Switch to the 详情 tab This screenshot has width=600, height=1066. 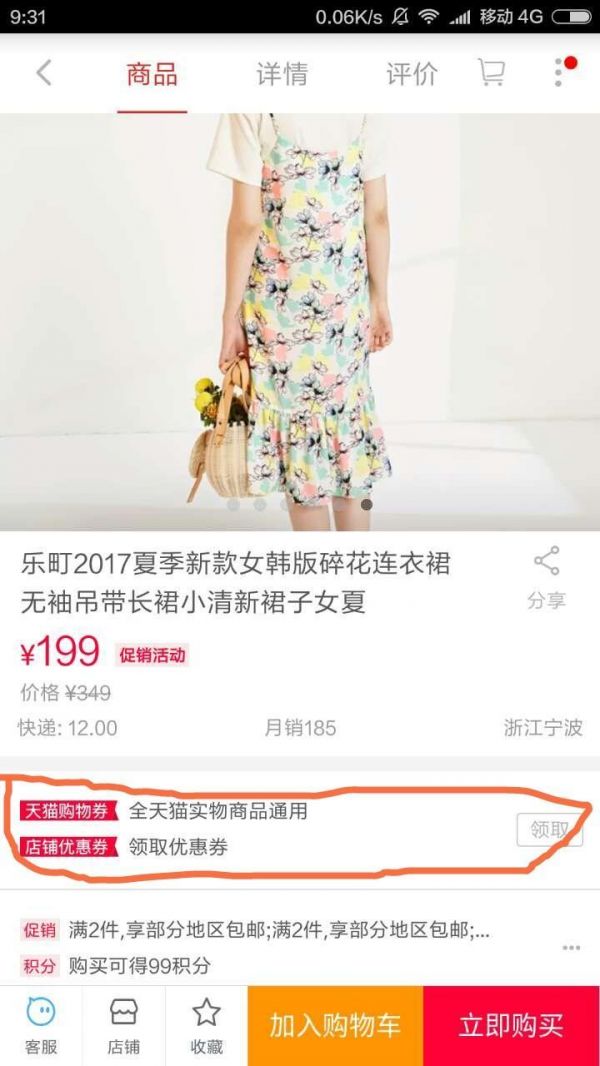281,74
